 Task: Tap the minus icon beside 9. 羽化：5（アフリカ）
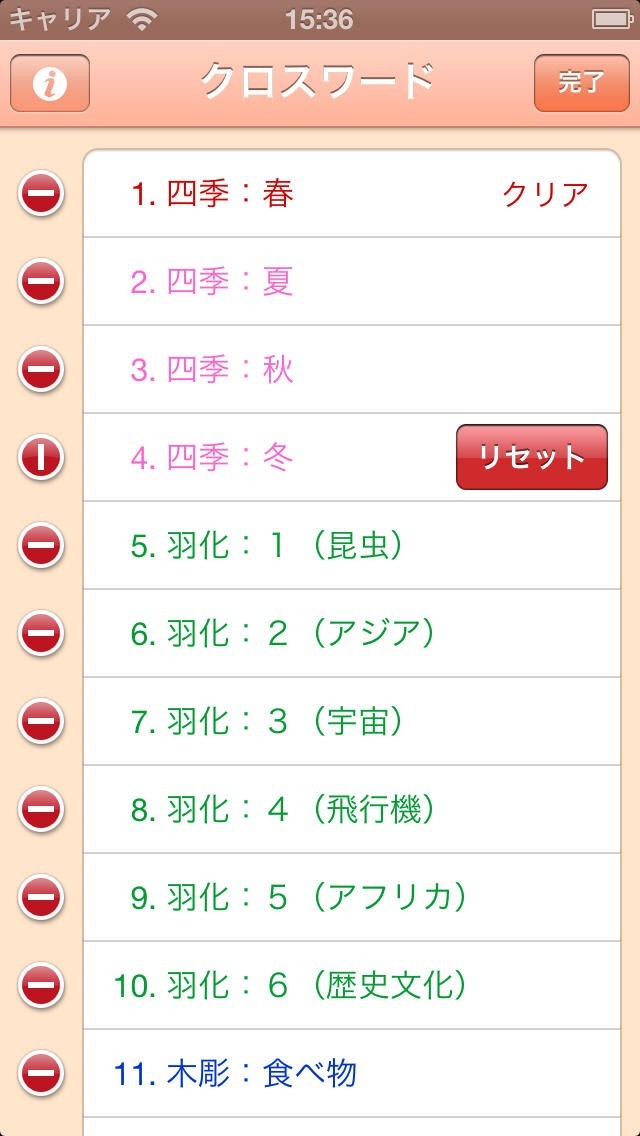point(41,898)
